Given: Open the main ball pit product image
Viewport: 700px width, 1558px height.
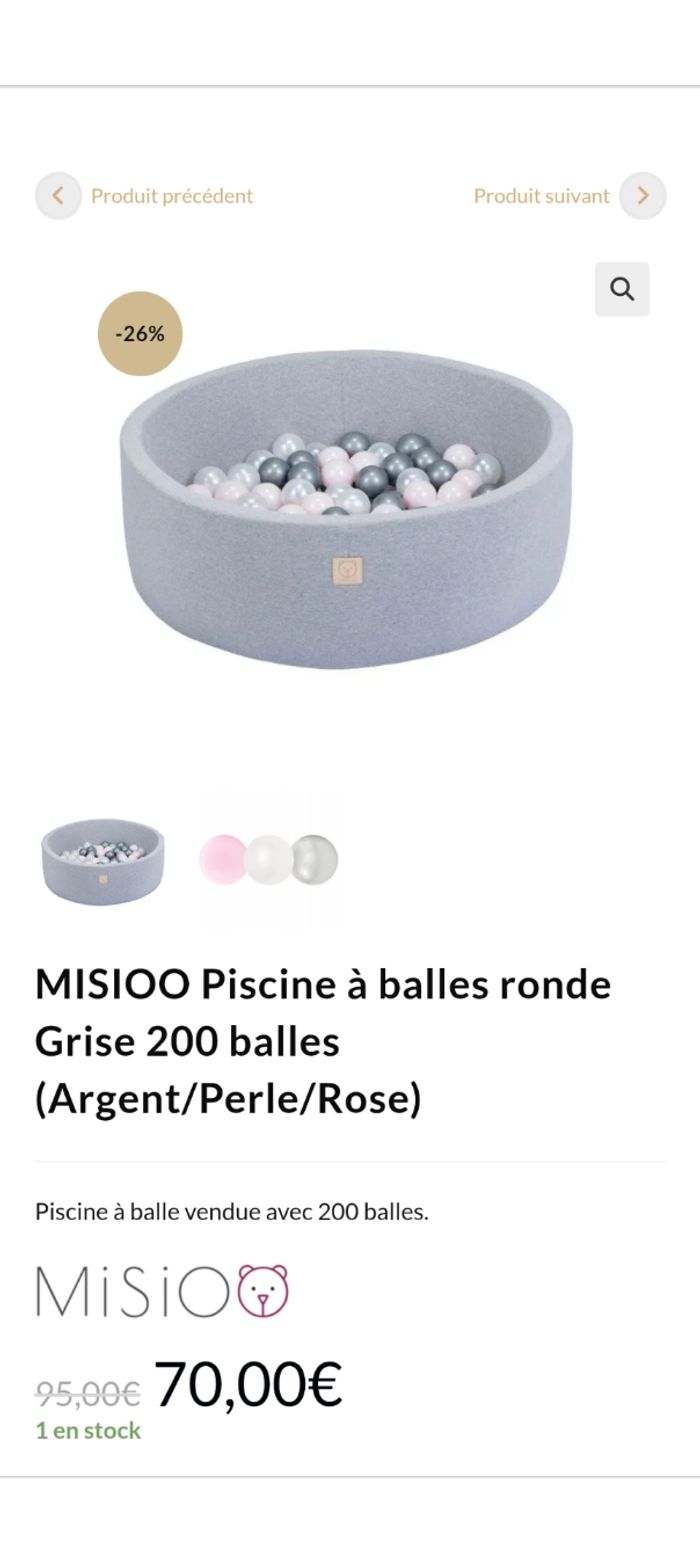Looking at the screenshot, I should tap(347, 510).
